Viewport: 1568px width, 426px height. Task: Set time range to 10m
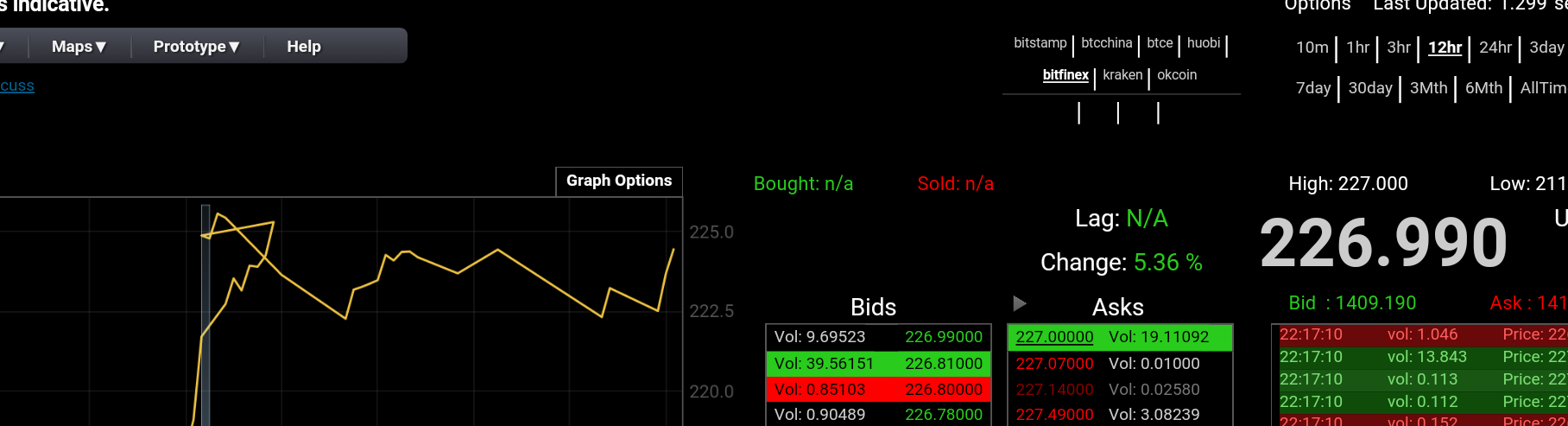pyautogui.click(x=1312, y=48)
